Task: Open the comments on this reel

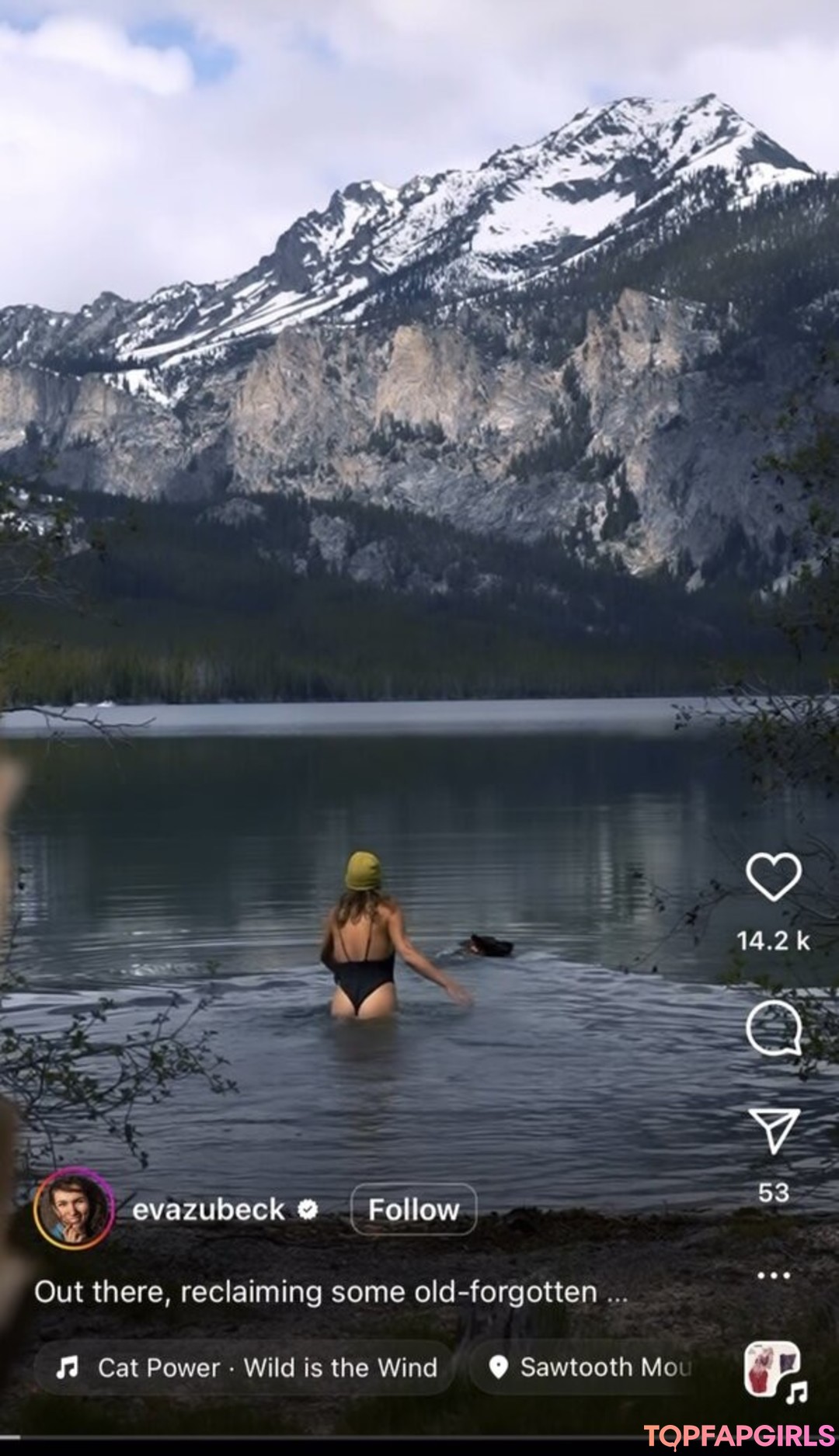Action: (x=773, y=1027)
